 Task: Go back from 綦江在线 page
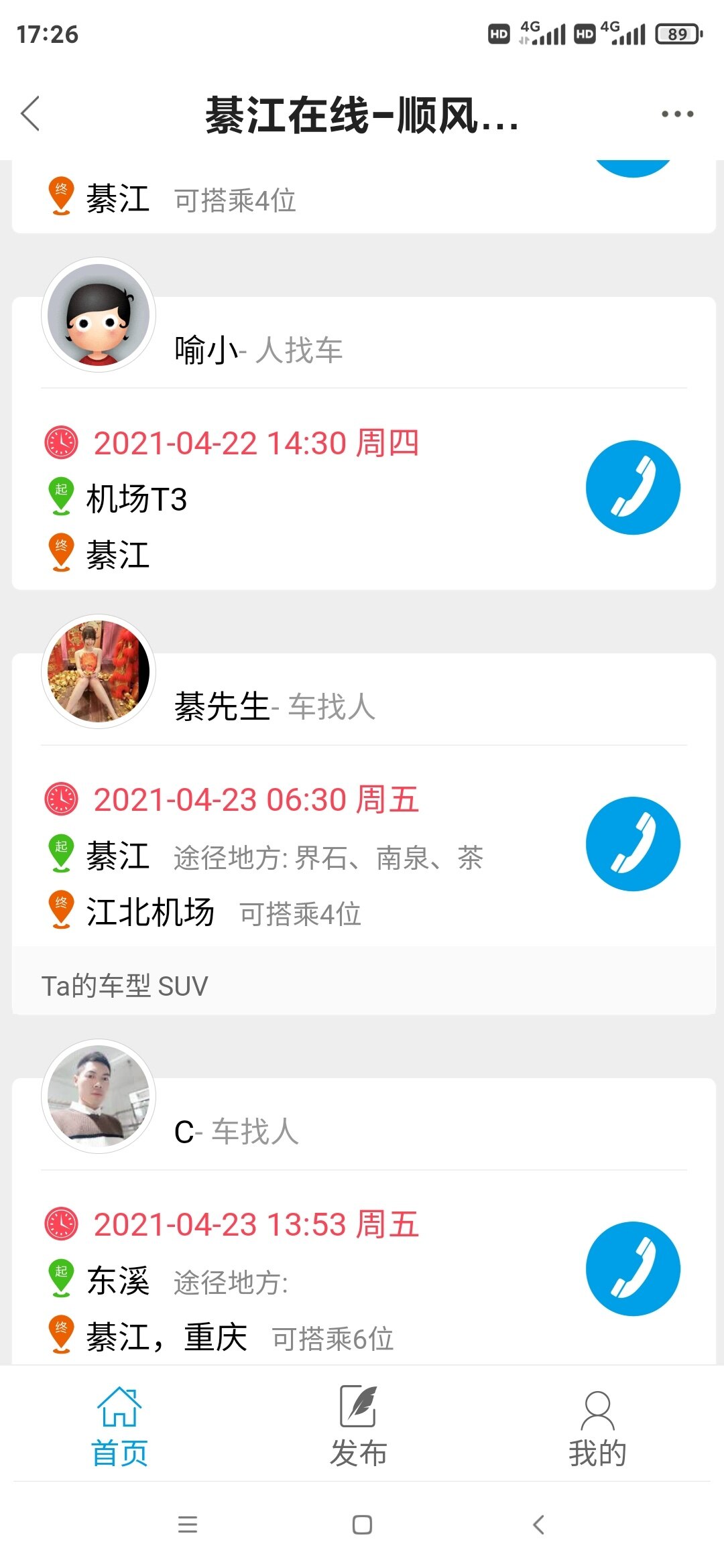[31, 114]
